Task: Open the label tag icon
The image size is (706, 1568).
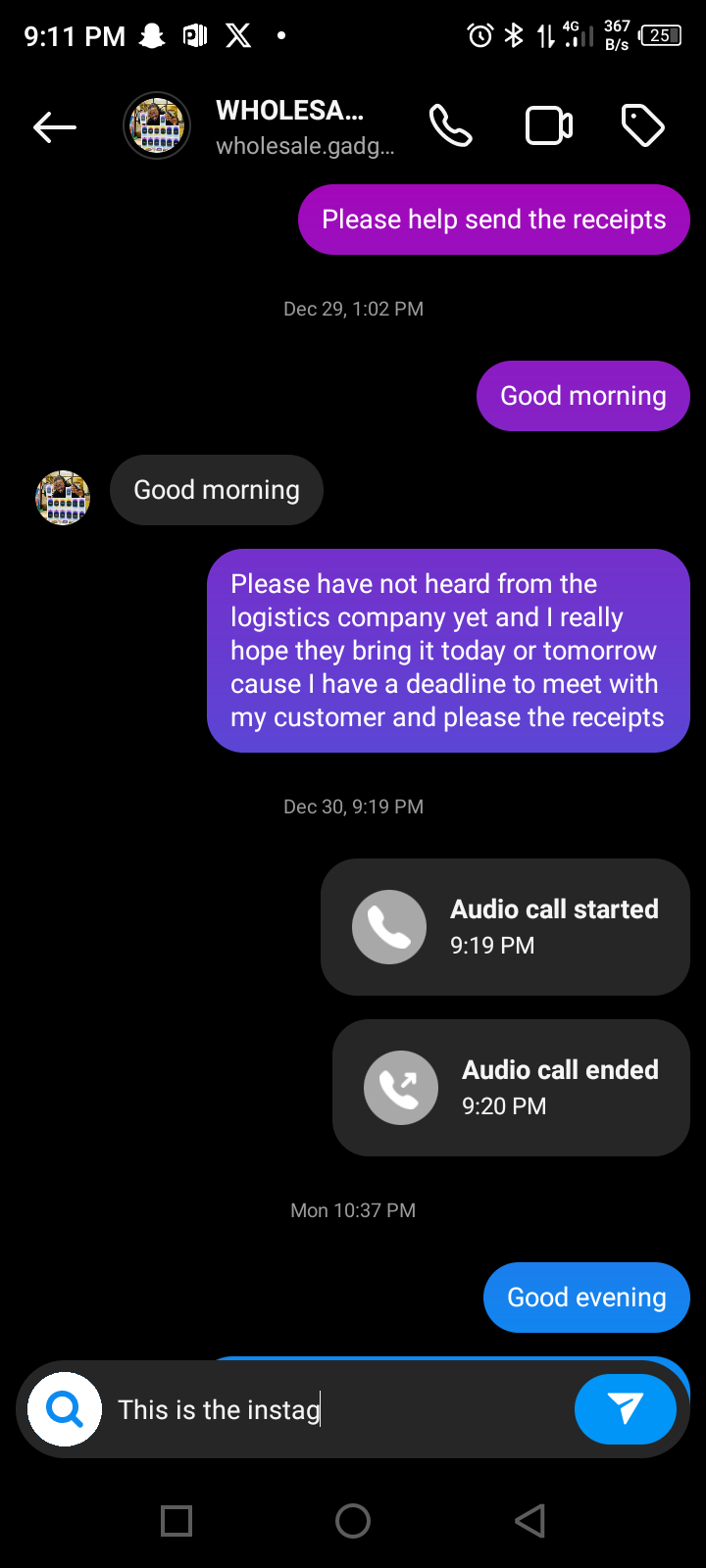Action: (643, 126)
